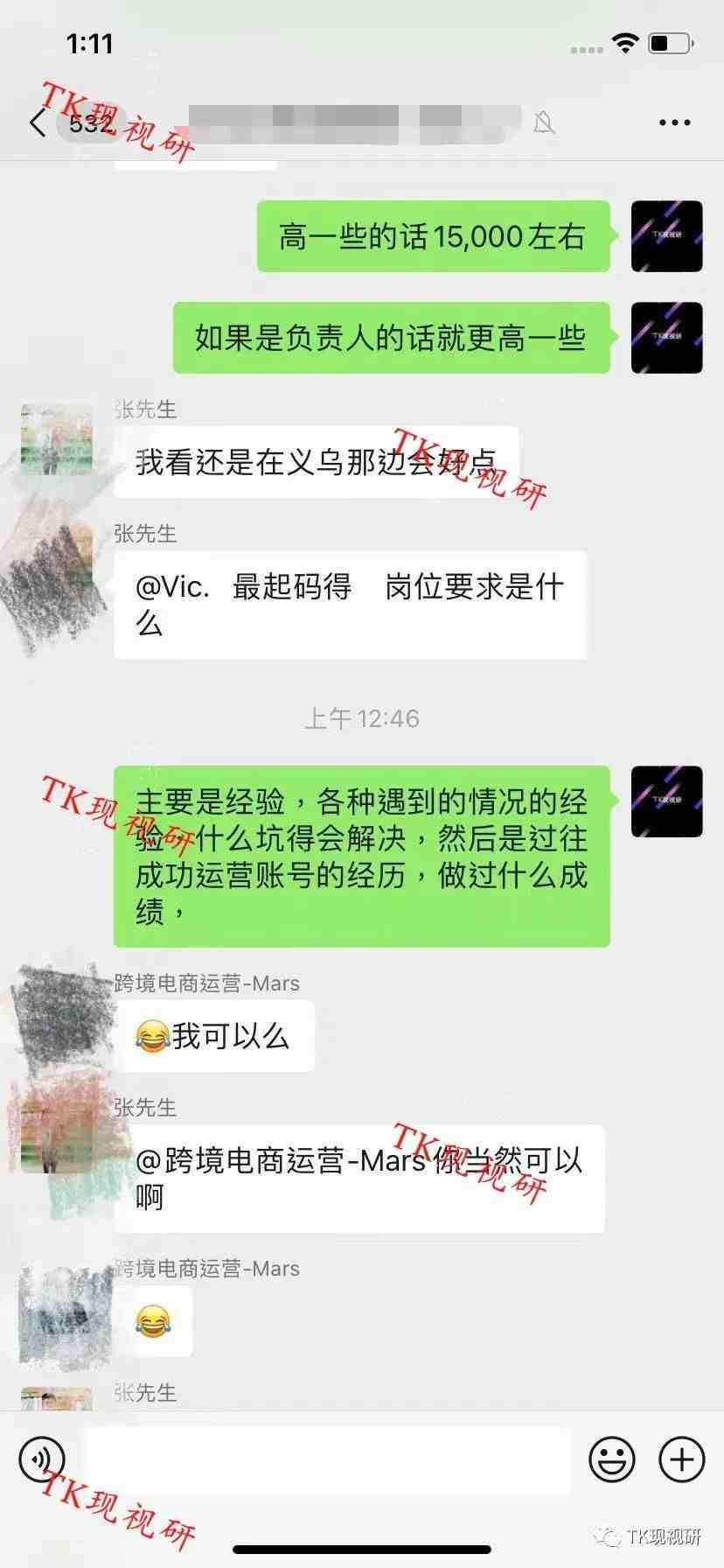This screenshot has height=1568, width=724.
Task: Open 张先生's avatar beside 我看还是在义乌那边会好点
Action: [56, 439]
